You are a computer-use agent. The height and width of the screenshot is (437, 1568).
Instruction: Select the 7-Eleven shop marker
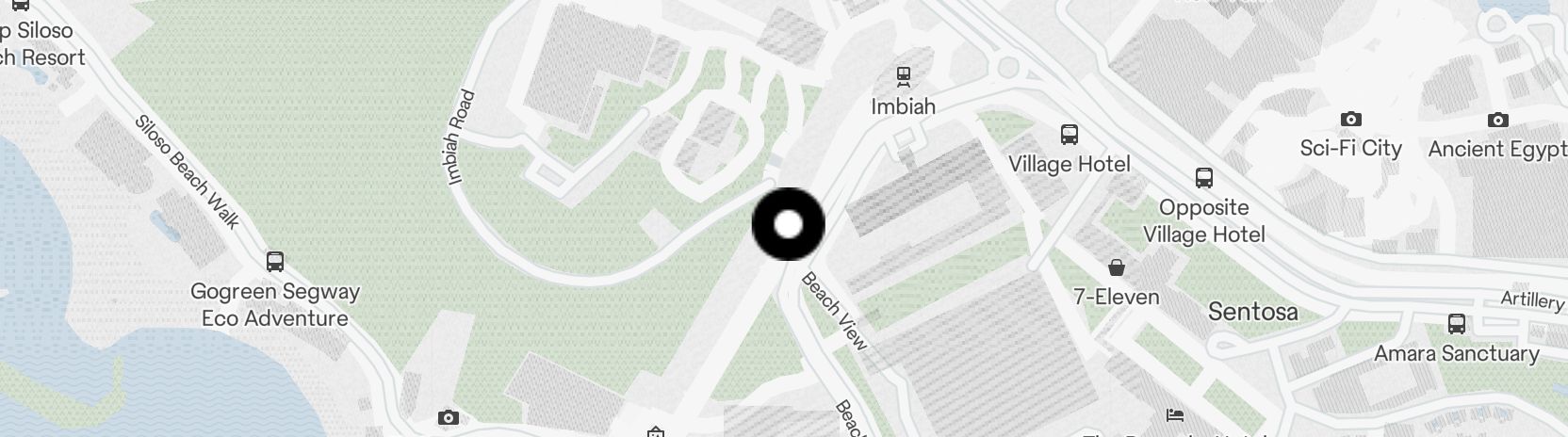(x=1117, y=267)
